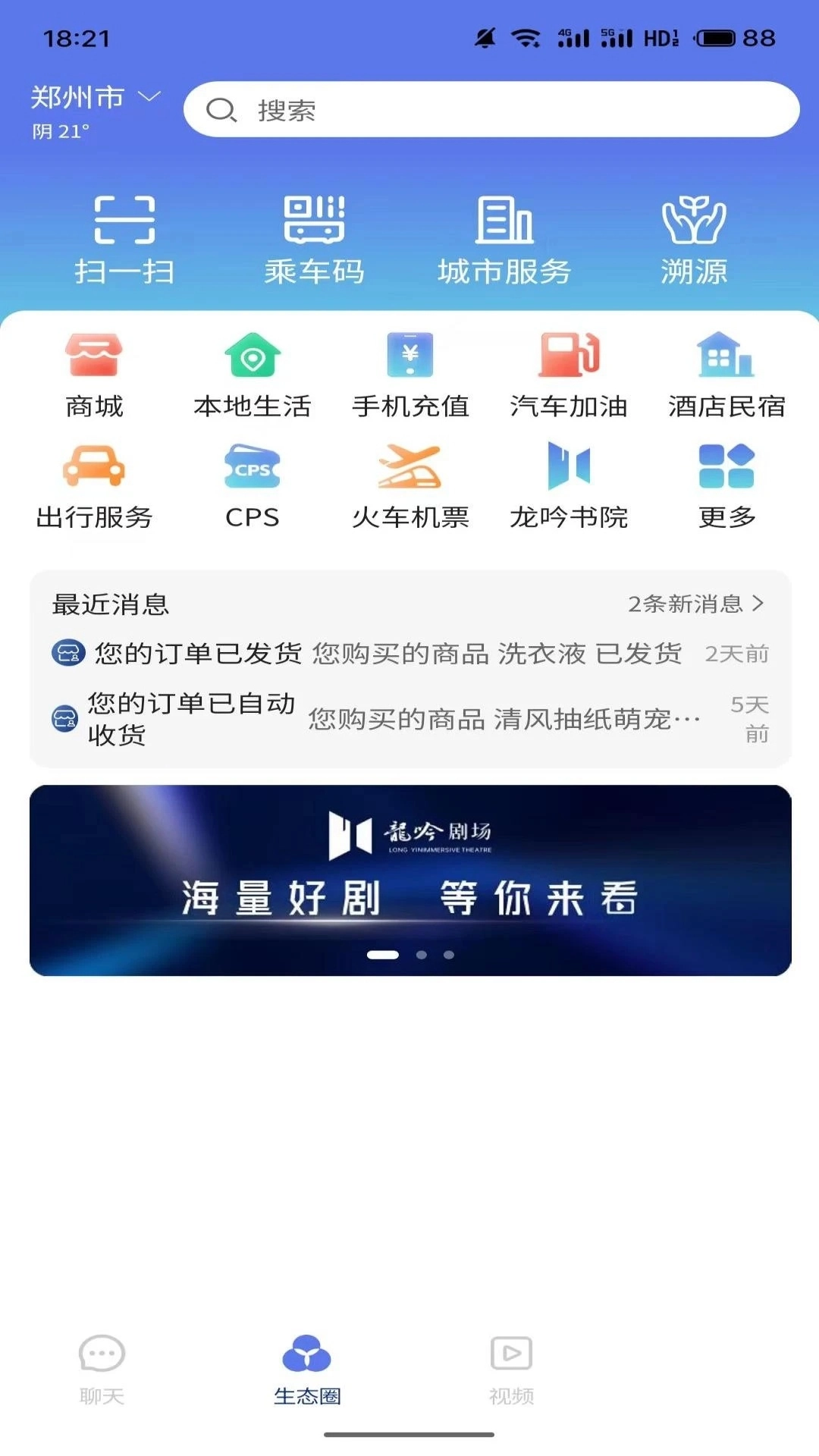Open 城市服务 city services
This screenshot has width=819, height=1456.
(504, 239)
